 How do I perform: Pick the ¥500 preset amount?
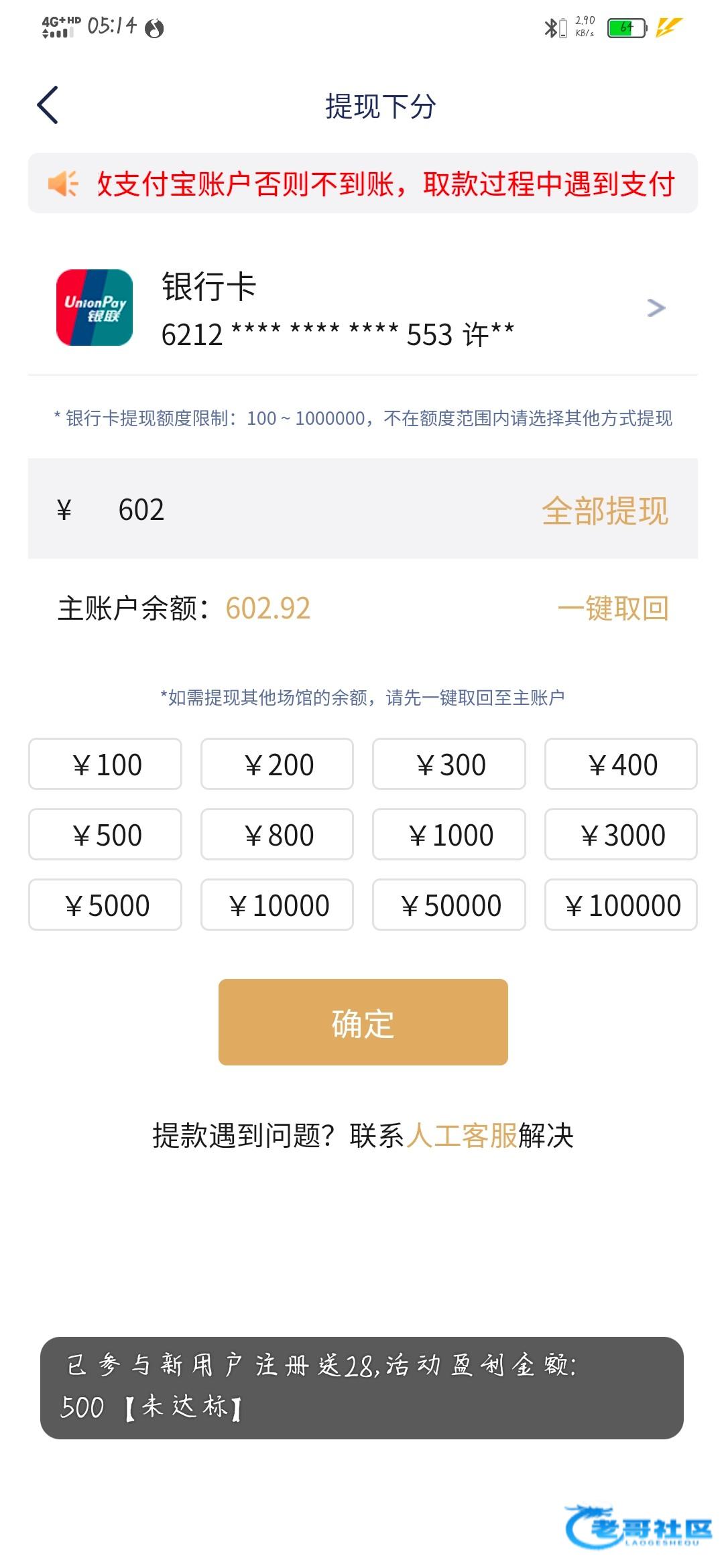point(105,835)
